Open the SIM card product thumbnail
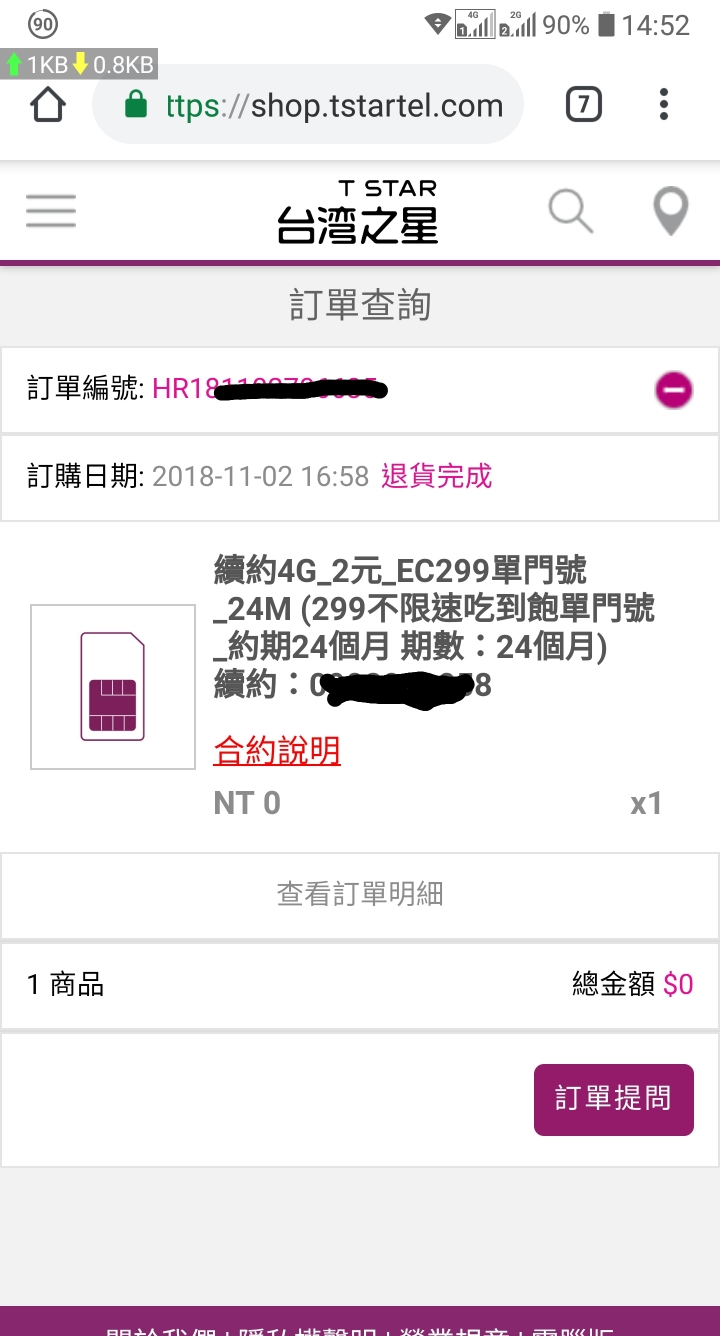The width and height of the screenshot is (720, 1336). pos(113,687)
